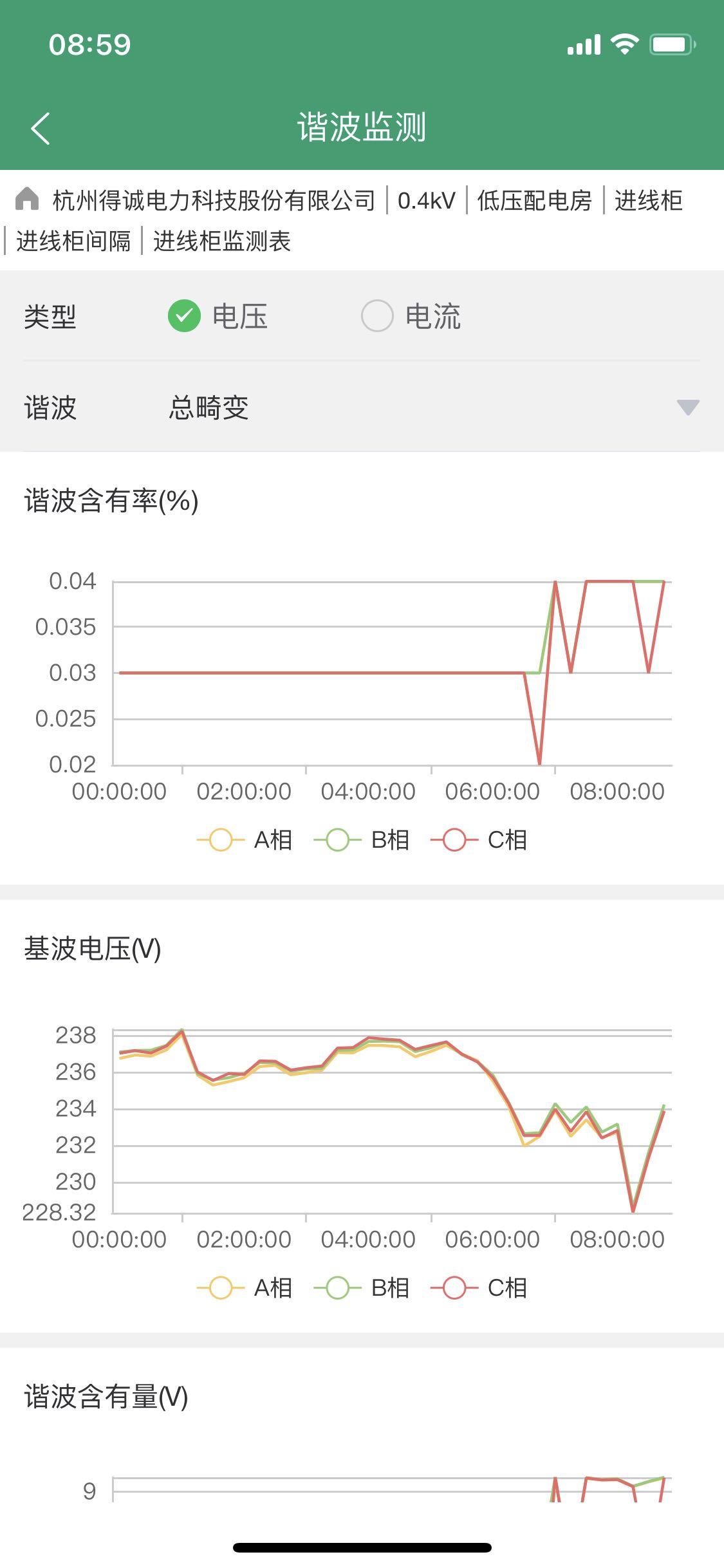This screenshot has width=724, height=1568.
Task: Toggle A相 series in 谐波含有率 chart legend
Action: coord(245,840)
